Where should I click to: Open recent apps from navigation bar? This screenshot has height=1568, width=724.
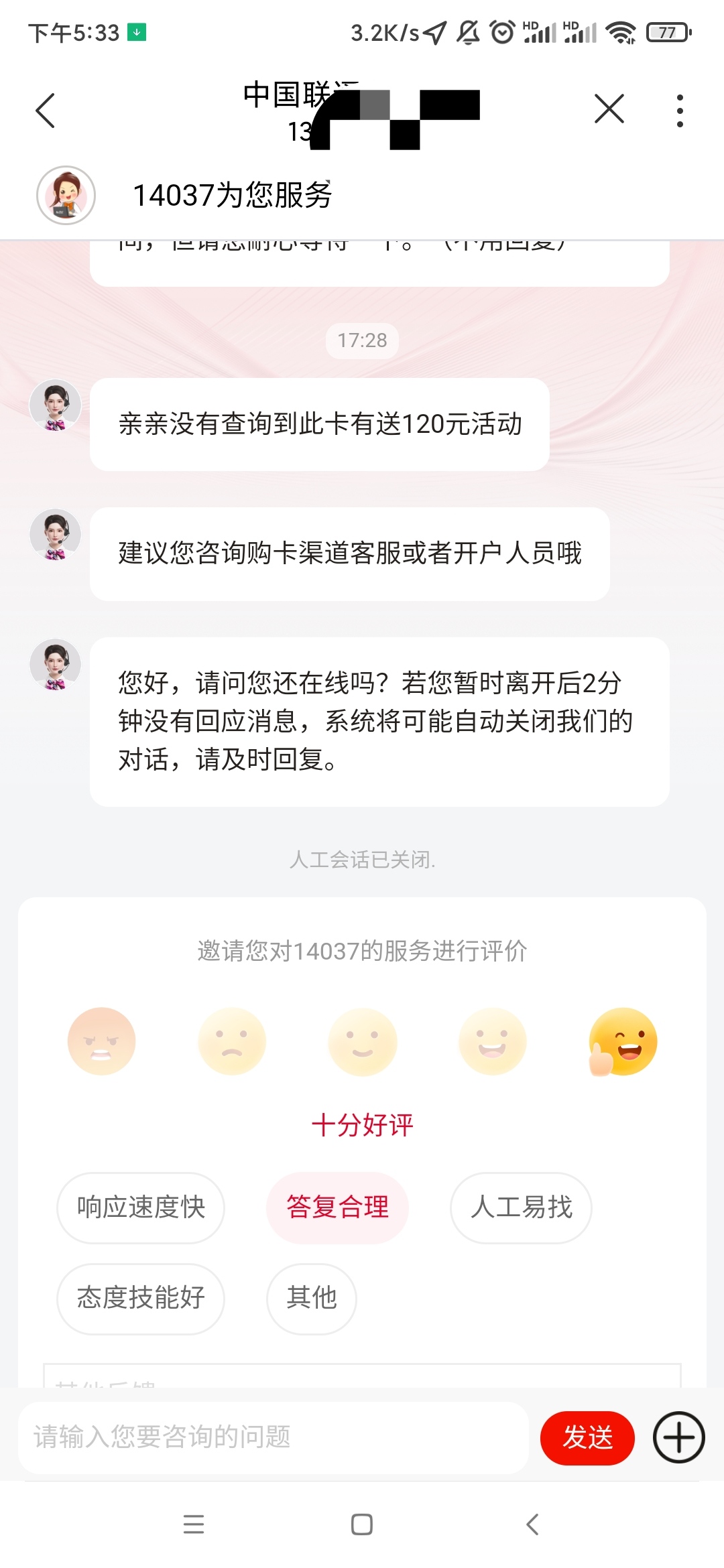coord(194,1524)
